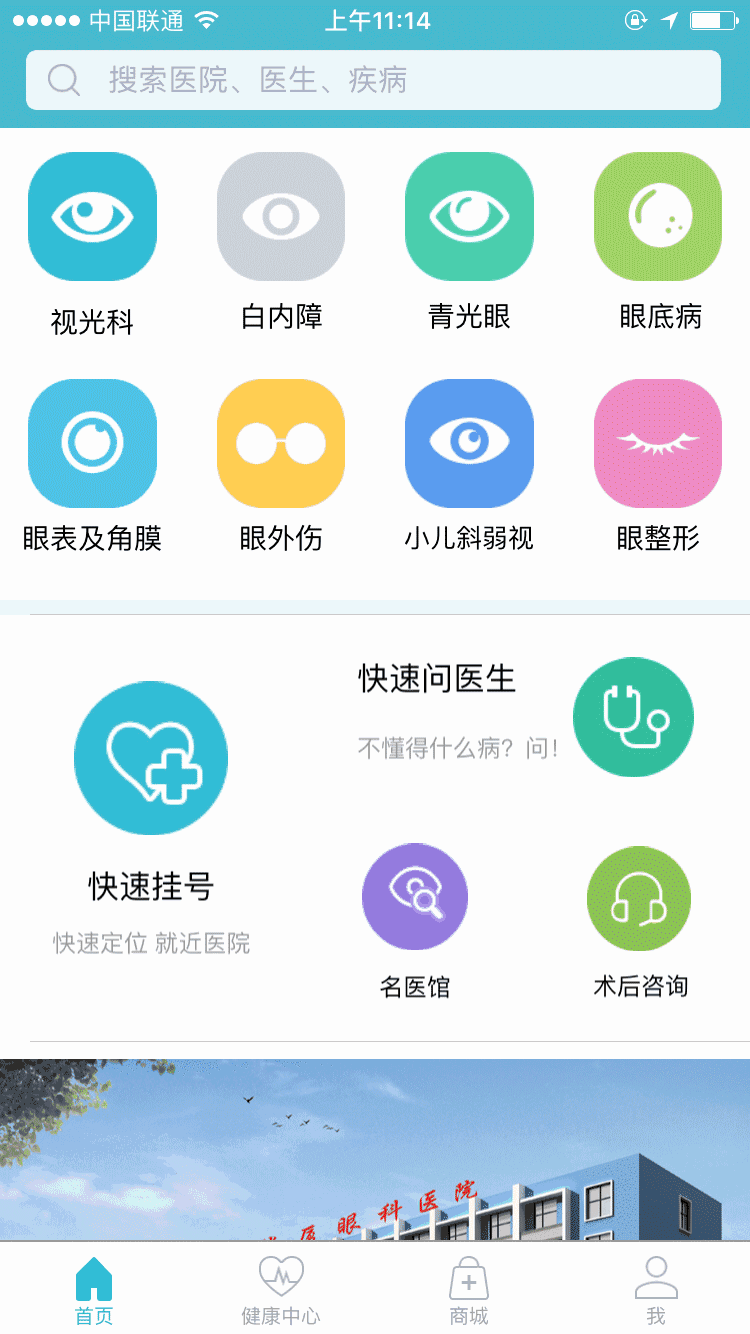Image resolution: width=750 pixels, height=1334 pixels.
Task: Tap the 眼底病 (Fundus disease) icon
Action: click(x=657, y=216)
